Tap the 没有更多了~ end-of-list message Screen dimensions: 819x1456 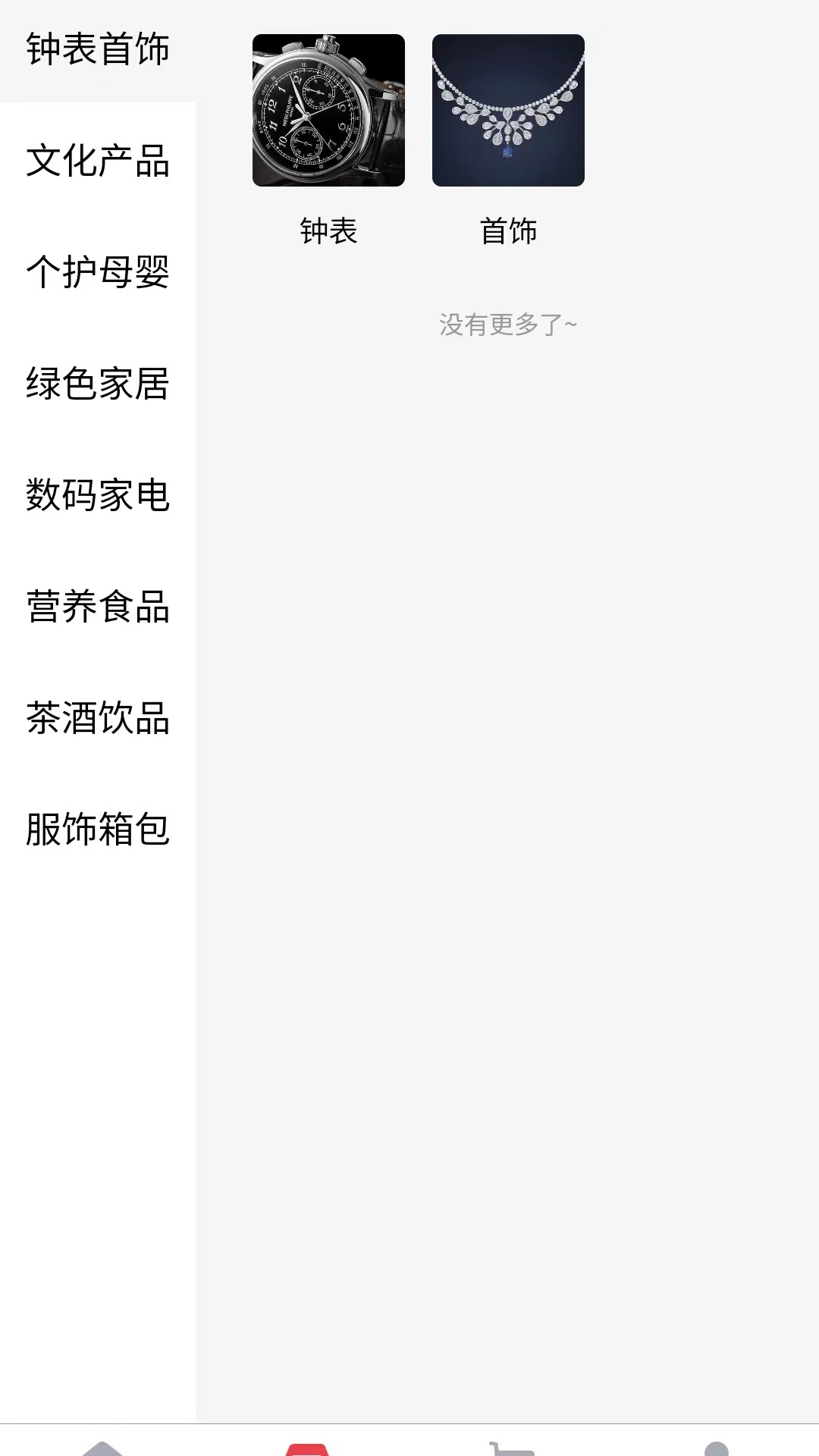(x=508, y=325)
